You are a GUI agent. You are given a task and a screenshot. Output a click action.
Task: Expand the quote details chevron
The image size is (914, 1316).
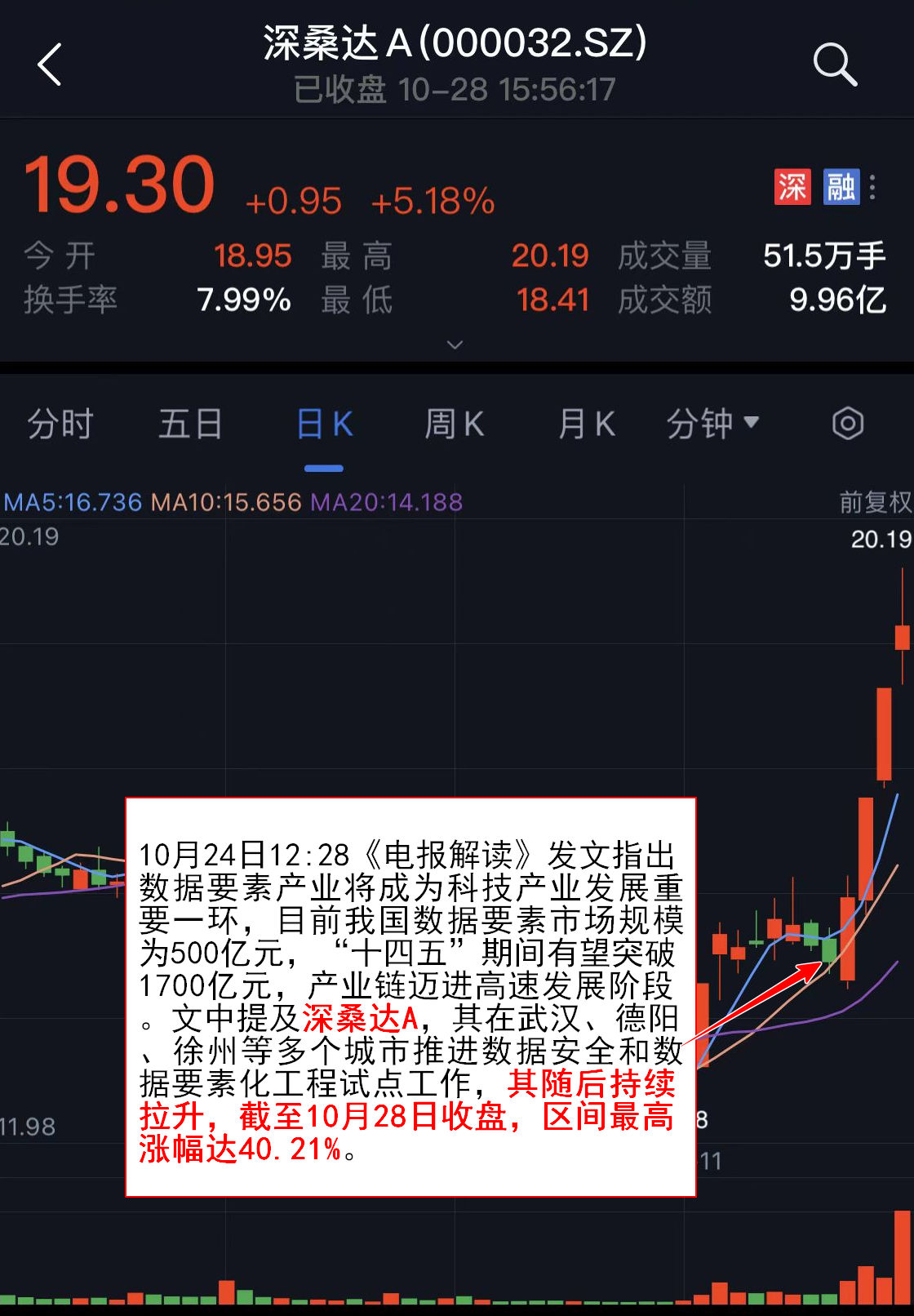coord(455,345)
